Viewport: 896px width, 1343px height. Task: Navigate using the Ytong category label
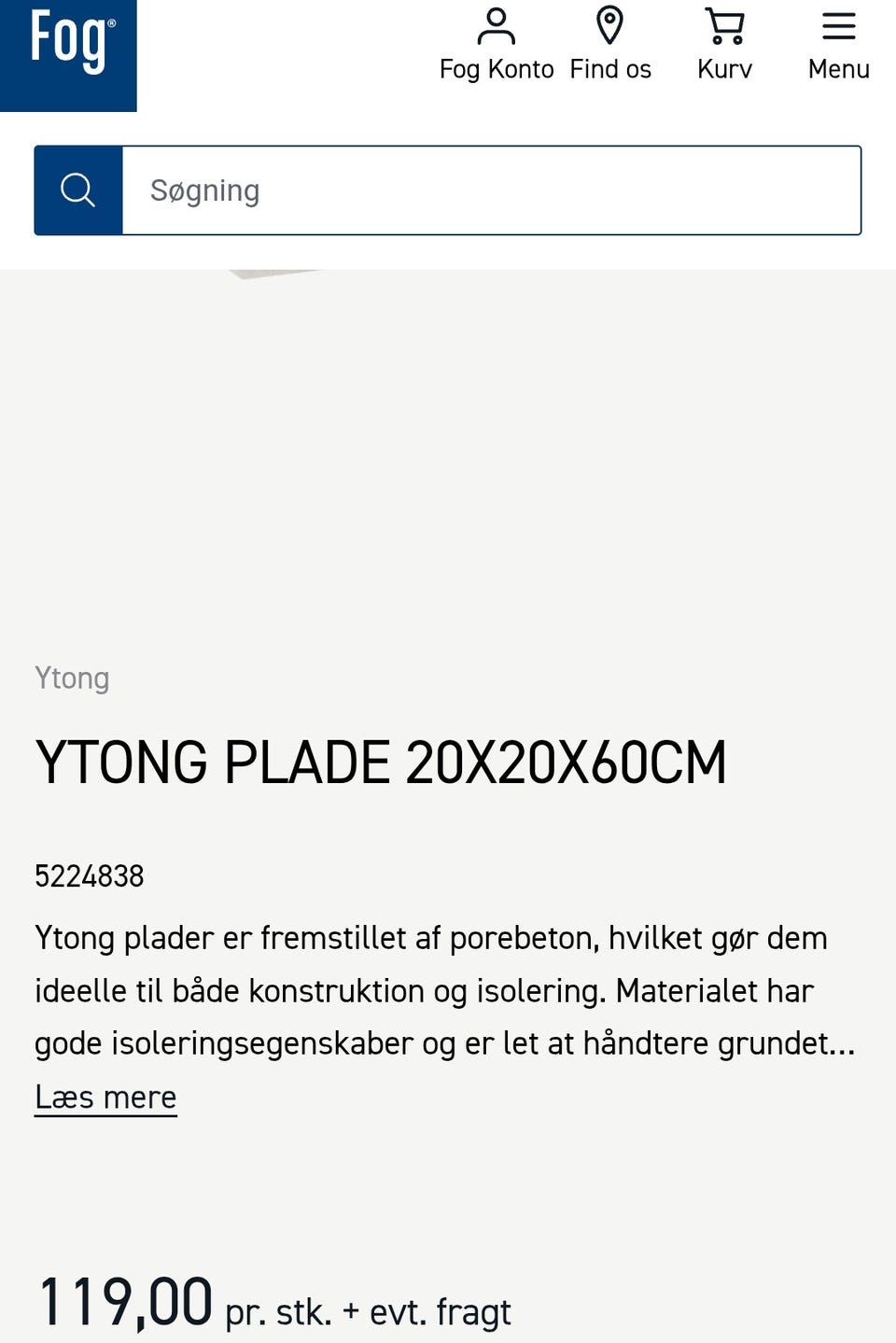72,678
